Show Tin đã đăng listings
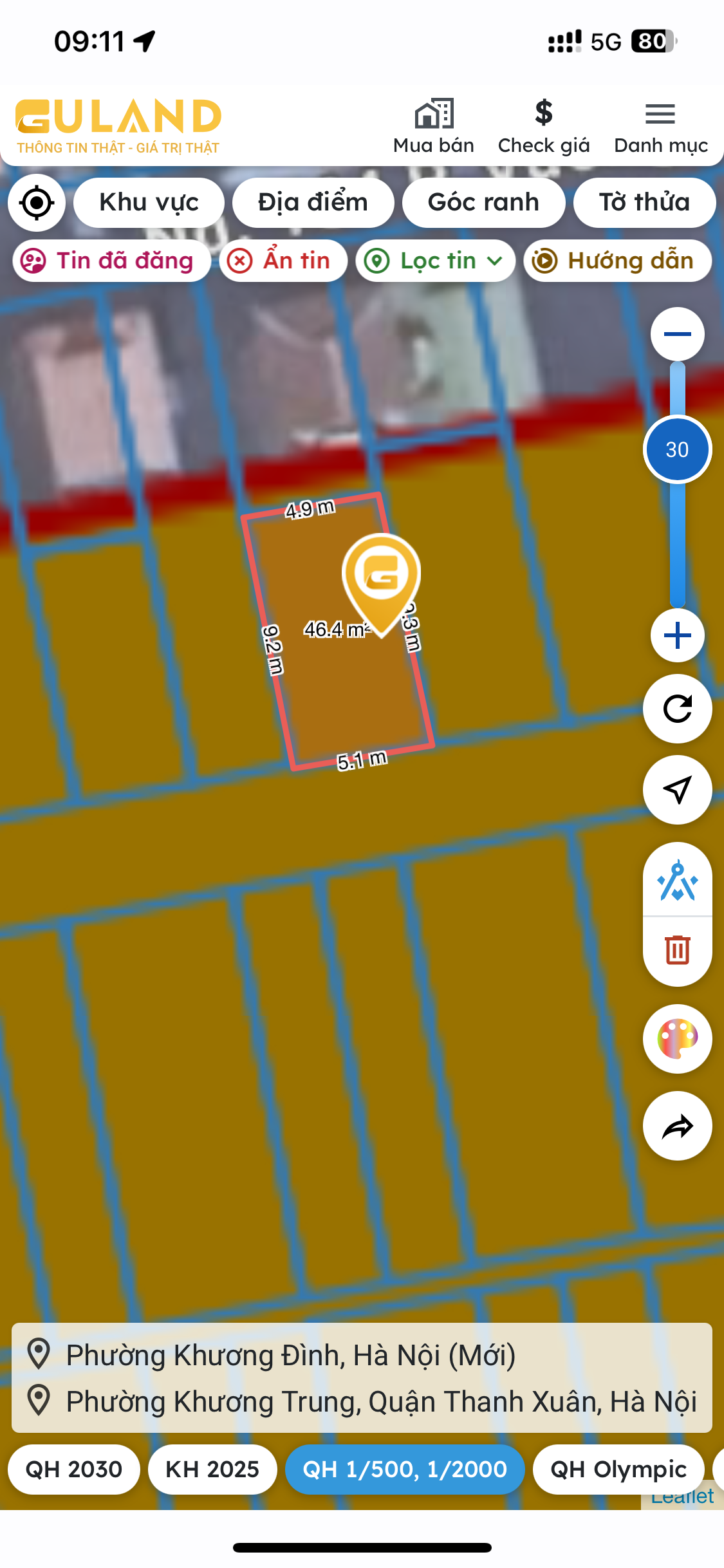 pyautogui.click(x=111, y=261)
